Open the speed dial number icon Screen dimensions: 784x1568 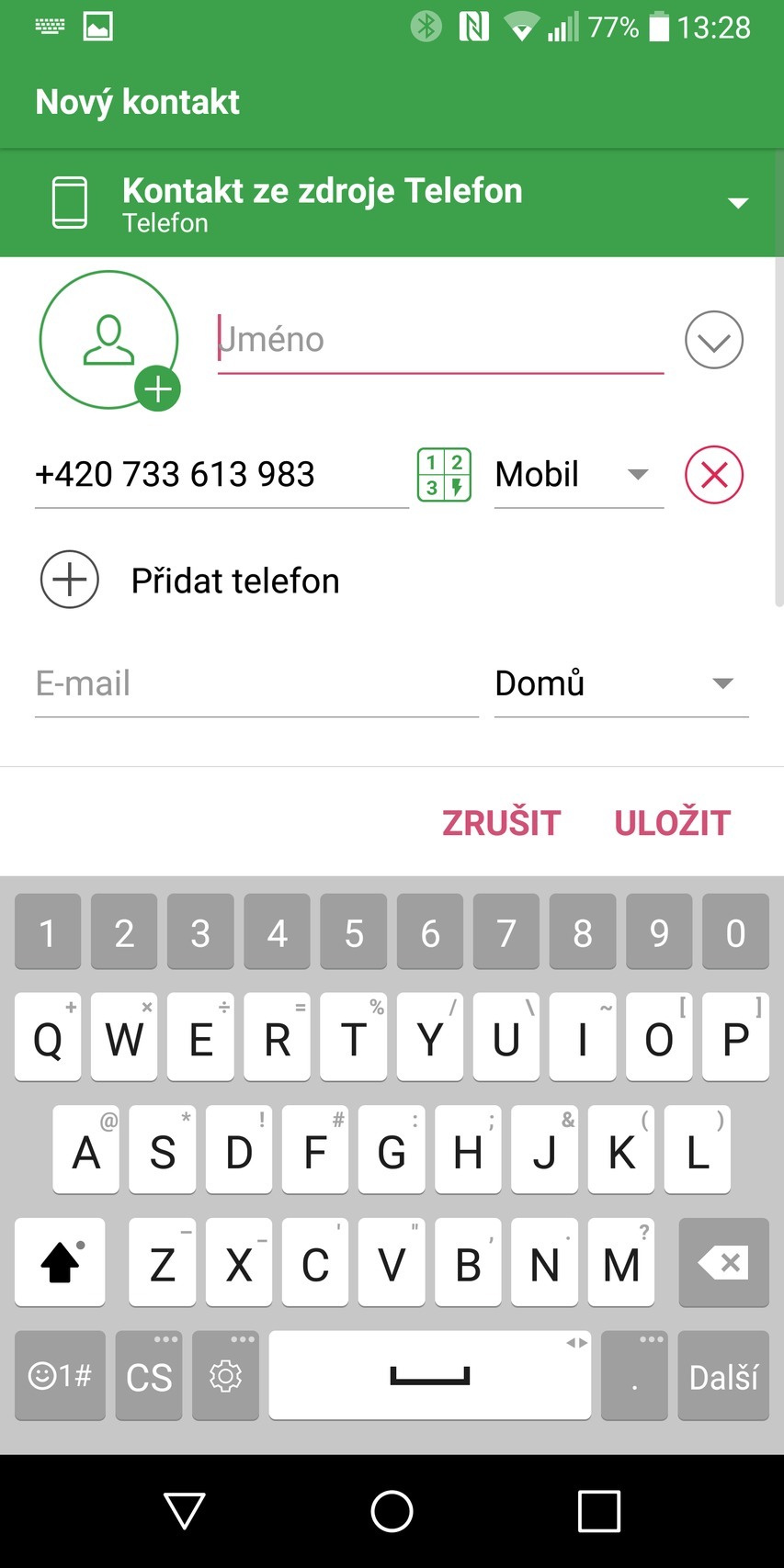pos(444,475)
